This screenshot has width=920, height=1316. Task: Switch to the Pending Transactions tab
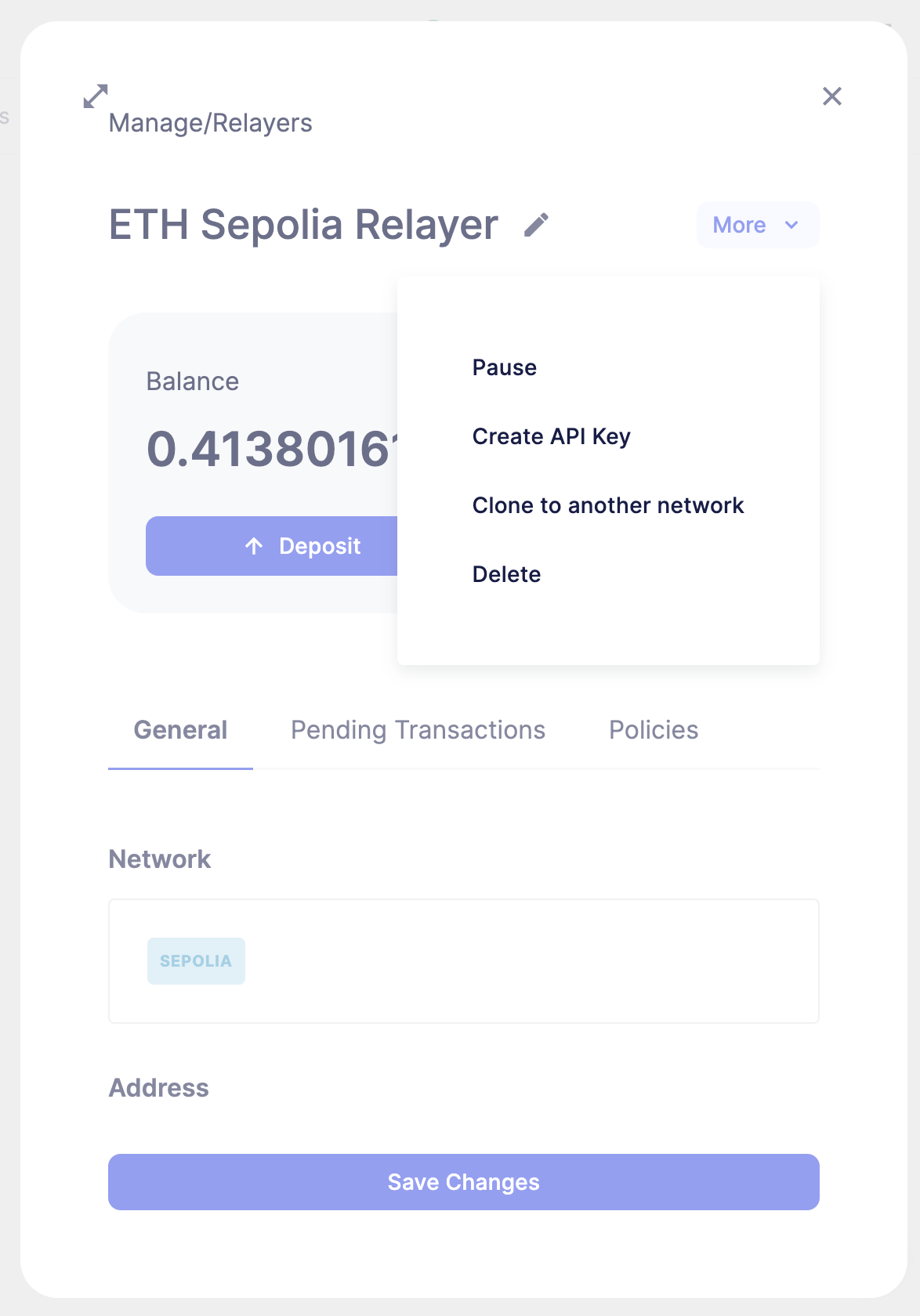click(x=418, y=729)
